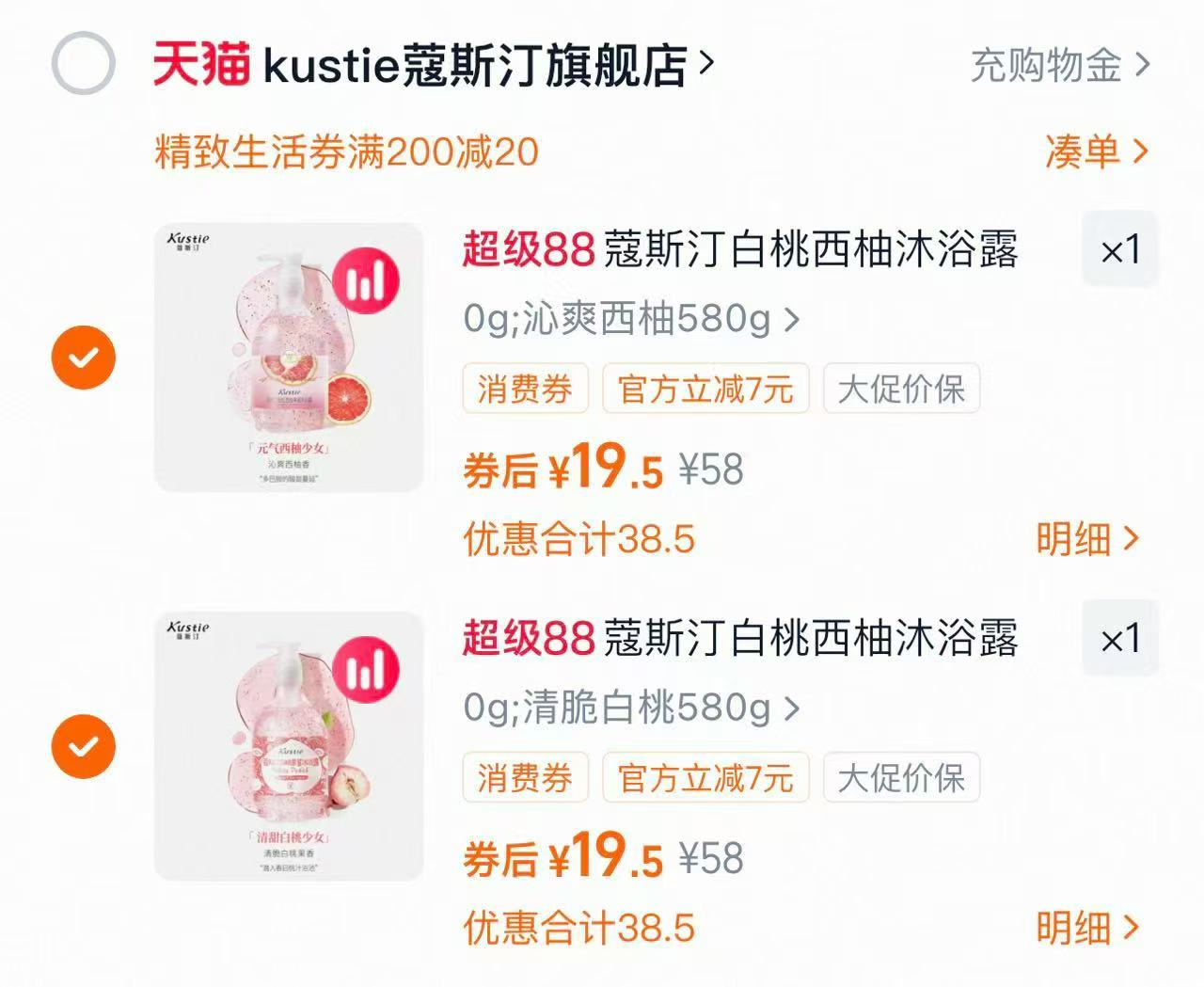Screen dimensions: 1204x987
Task: Change variant for 清脆白桃580g
Action: (x=631, y=708)
